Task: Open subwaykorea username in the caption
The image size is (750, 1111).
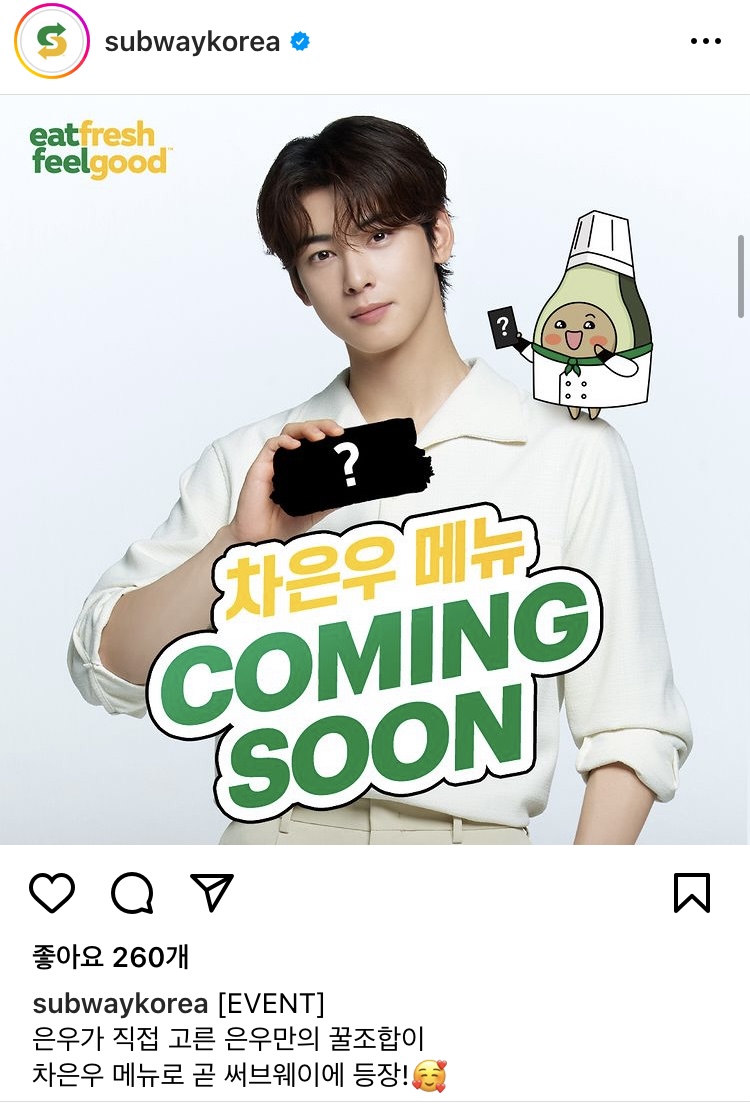Action: tap(120, 1004)
